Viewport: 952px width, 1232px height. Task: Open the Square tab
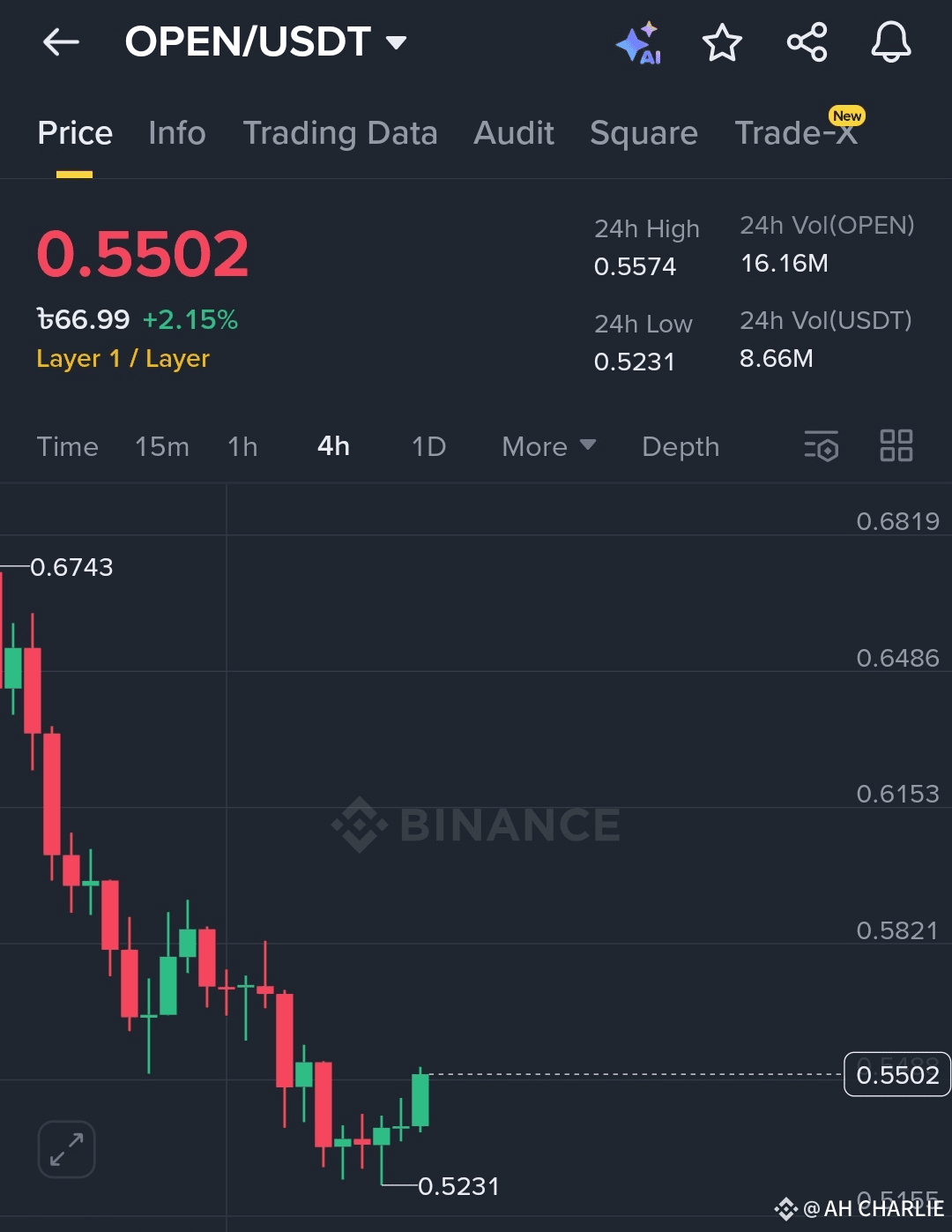pos(643,133)
